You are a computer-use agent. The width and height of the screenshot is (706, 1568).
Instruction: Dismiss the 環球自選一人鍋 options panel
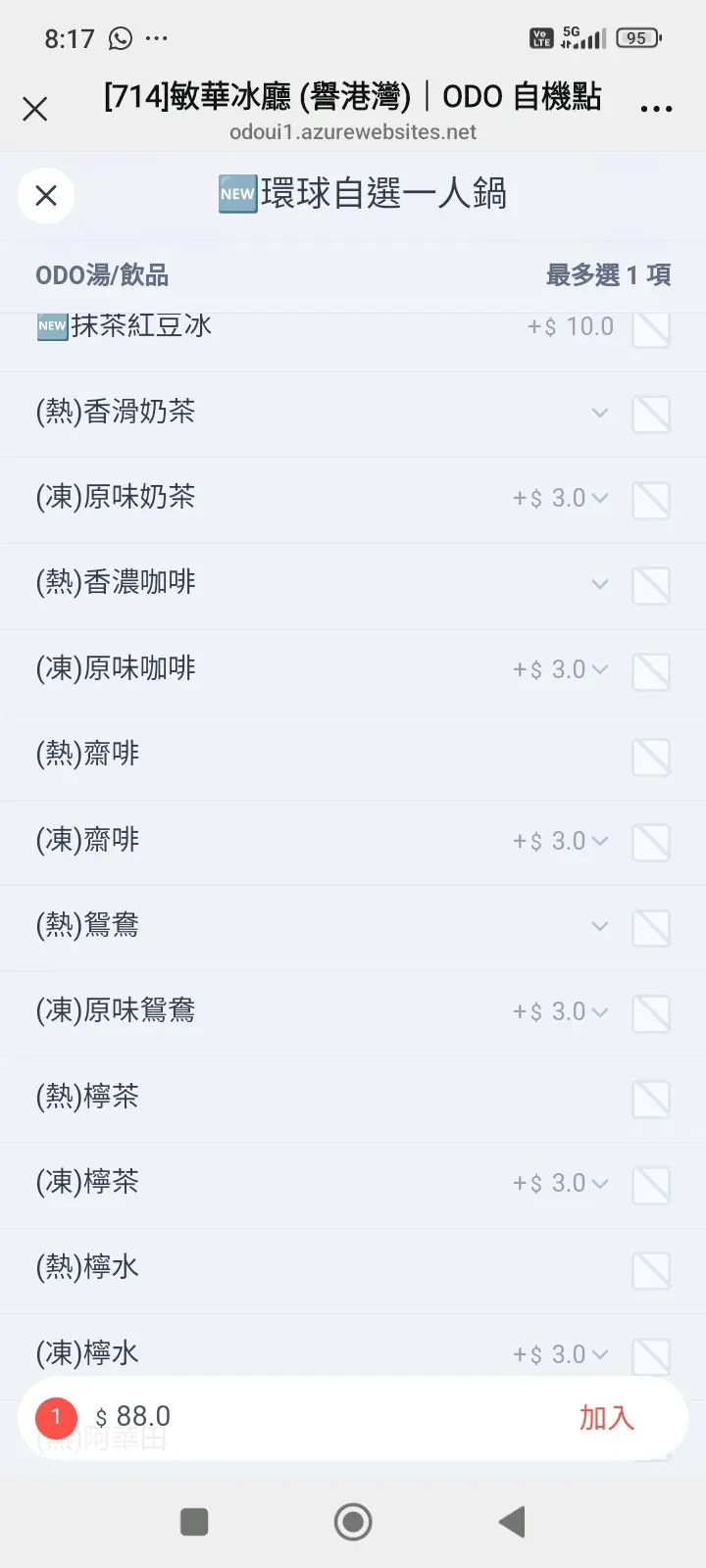point(46,196)
